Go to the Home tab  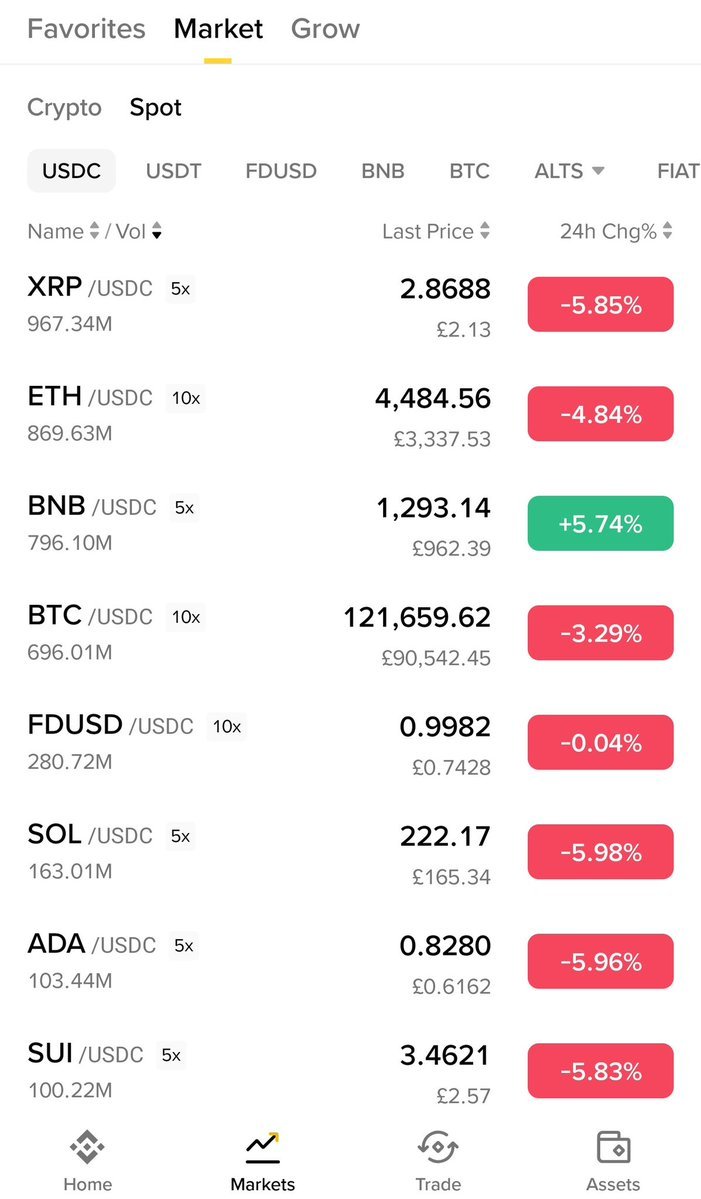point(87,1160)
